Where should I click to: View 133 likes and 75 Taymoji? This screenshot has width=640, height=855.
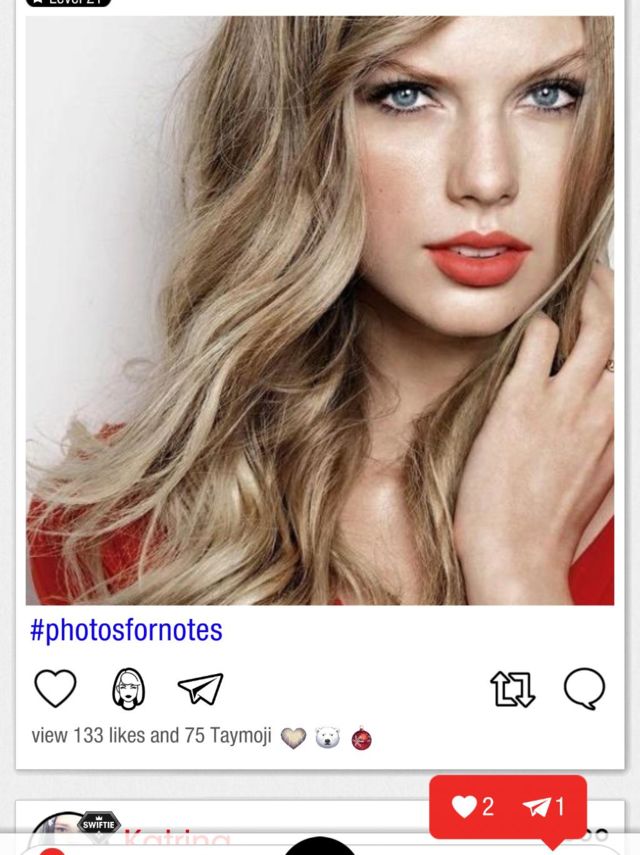tap(151, 736)
